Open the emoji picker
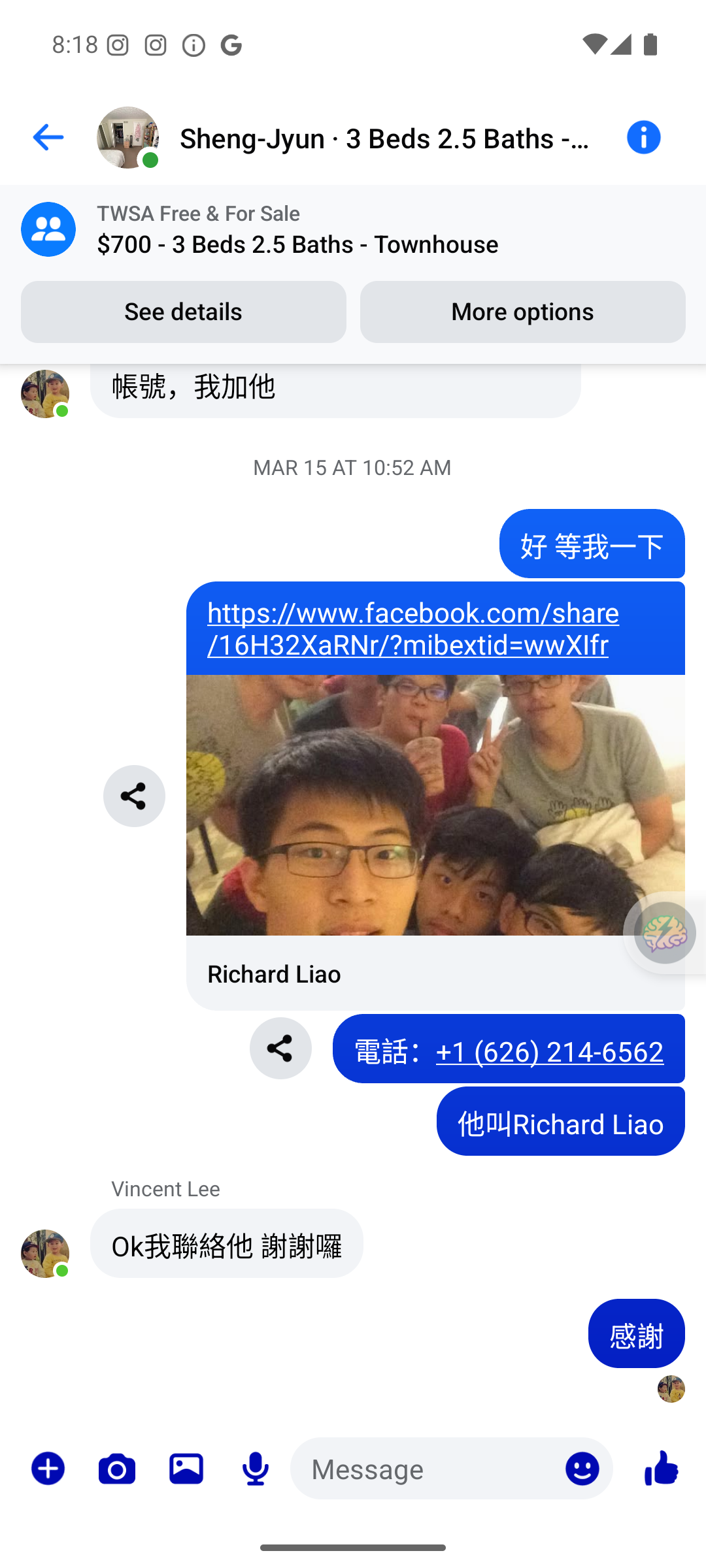This screenshot has height=1568, width=706. (x=582, y=1469)
